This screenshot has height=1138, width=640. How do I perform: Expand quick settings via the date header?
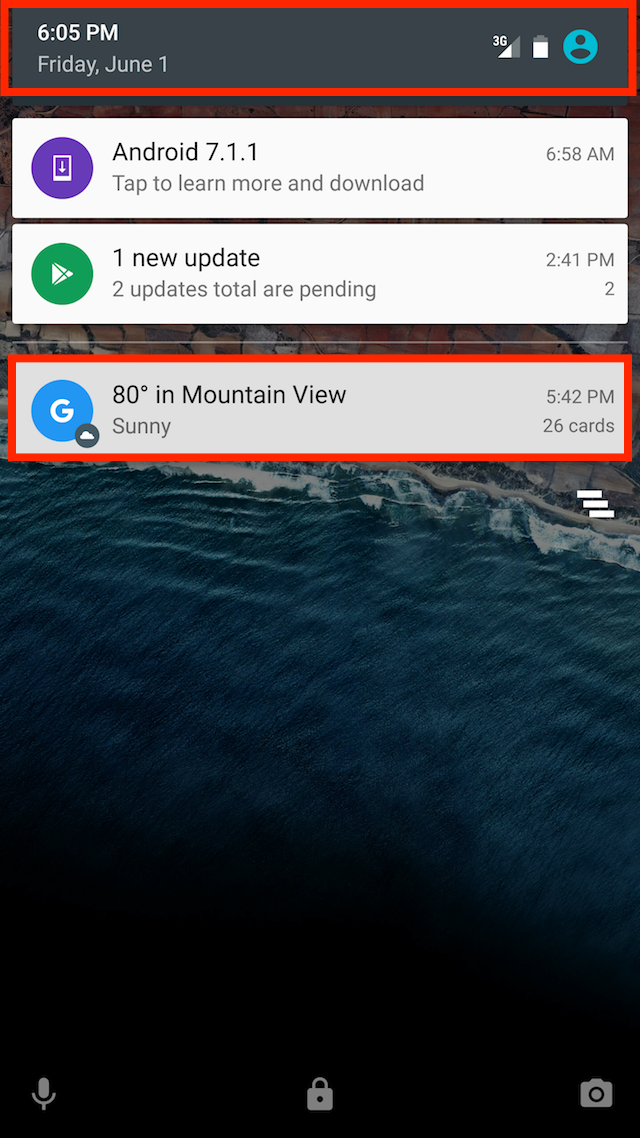click(319, 49)
